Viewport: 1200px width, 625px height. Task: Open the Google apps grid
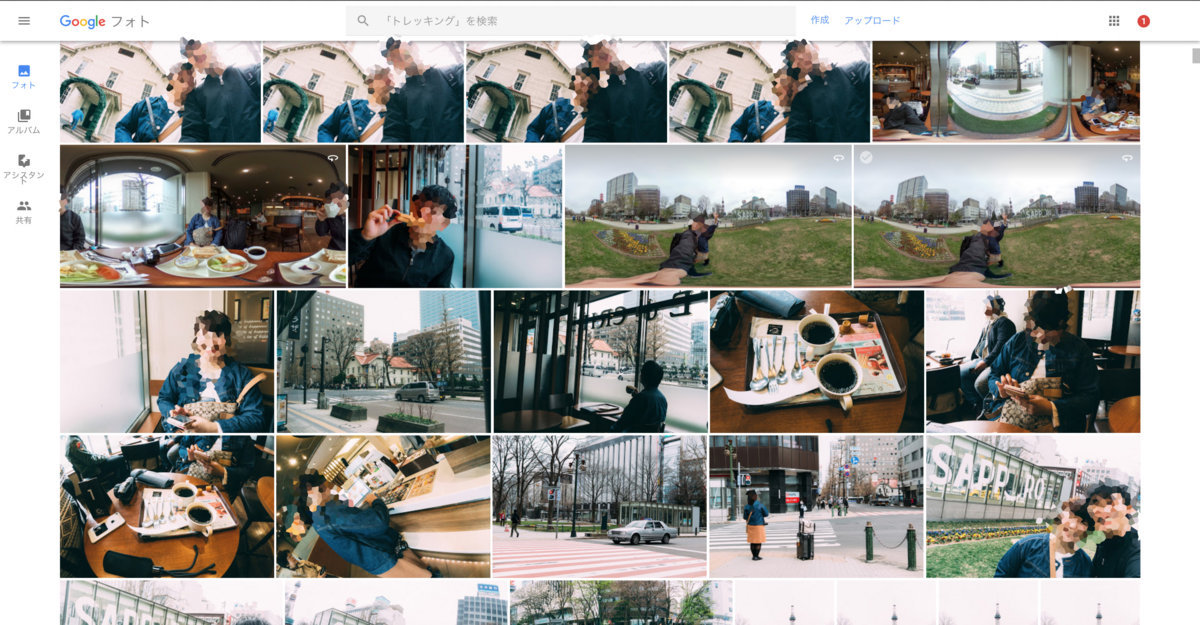tap(1114, 20)
